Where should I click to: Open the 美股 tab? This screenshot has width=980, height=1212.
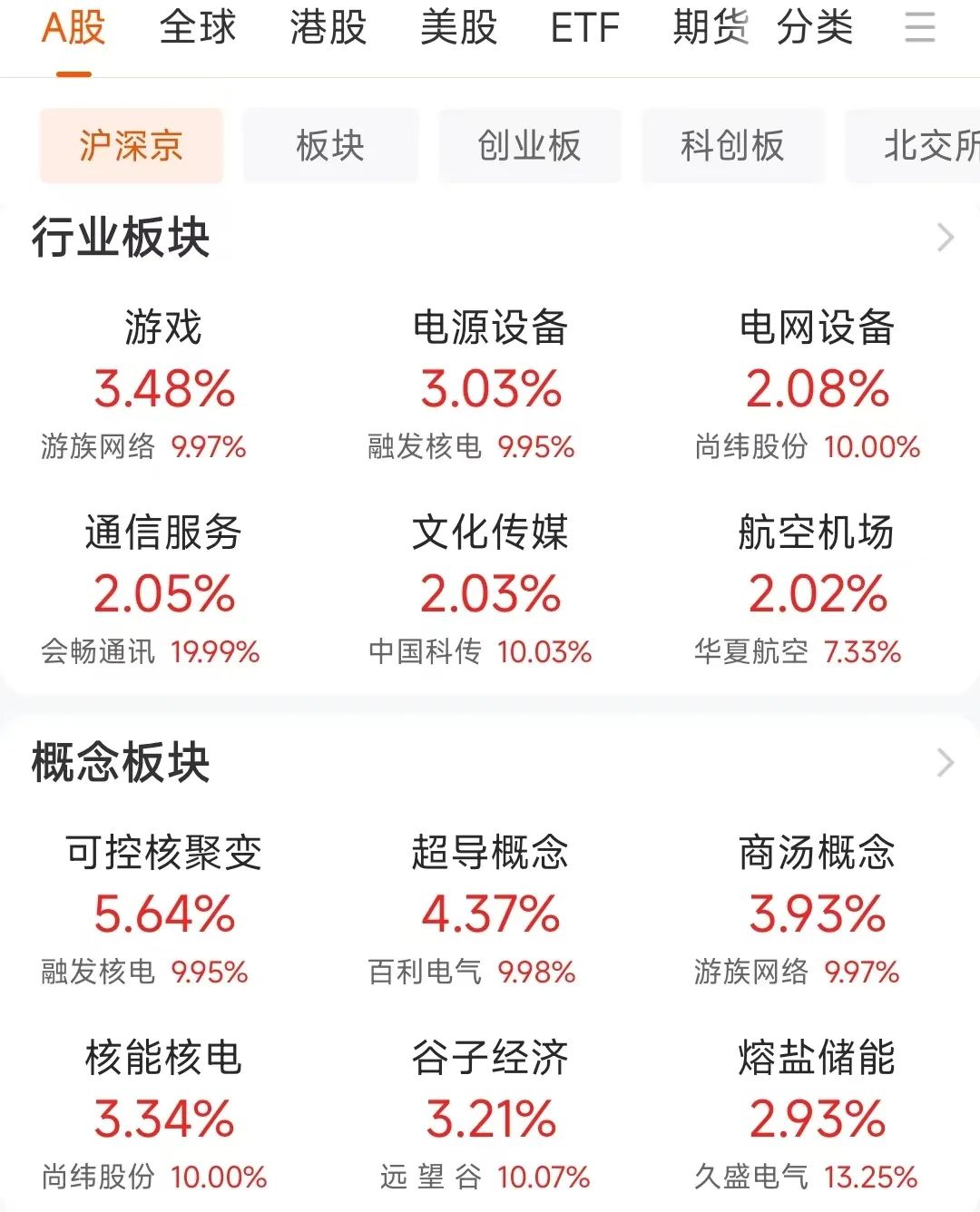tap(458, 28)
